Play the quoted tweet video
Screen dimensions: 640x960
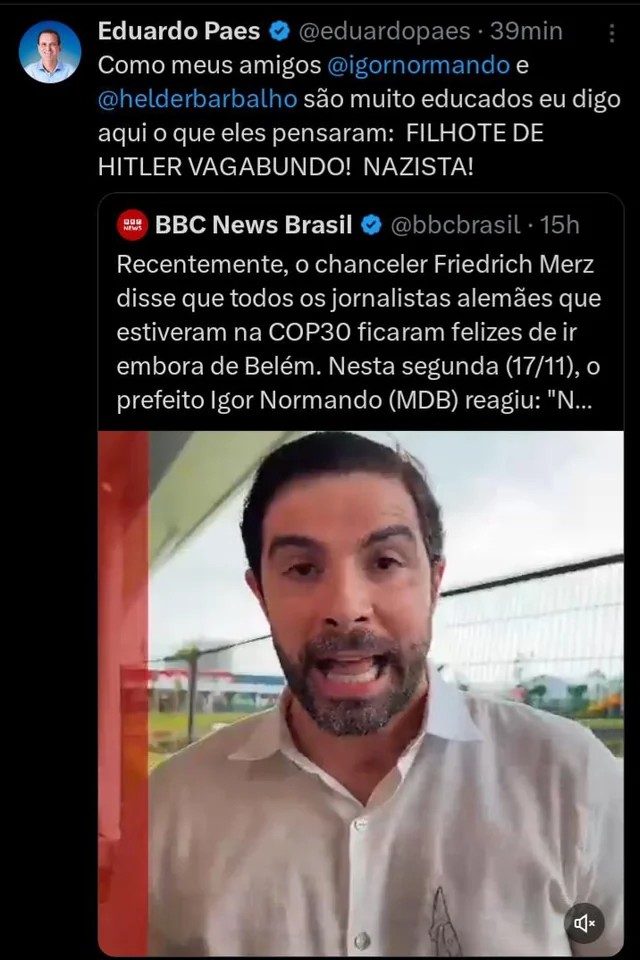point(360,690)
